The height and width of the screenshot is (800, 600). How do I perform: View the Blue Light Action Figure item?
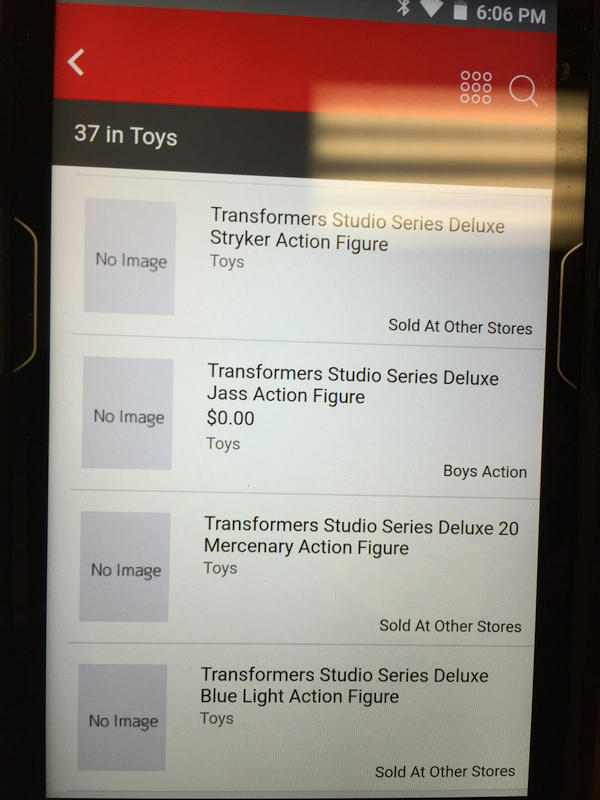[x=344, y=687]
